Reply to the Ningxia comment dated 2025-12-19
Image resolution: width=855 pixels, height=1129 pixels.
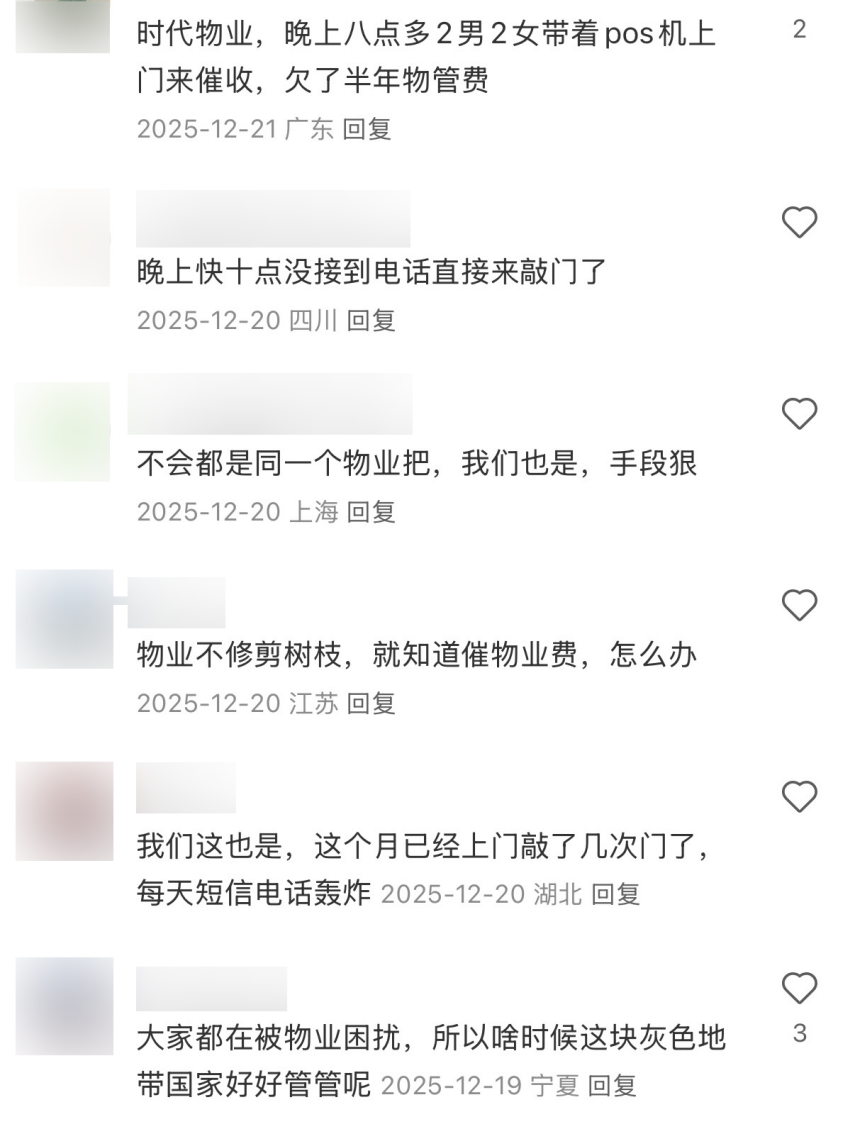pos(612,1085)
